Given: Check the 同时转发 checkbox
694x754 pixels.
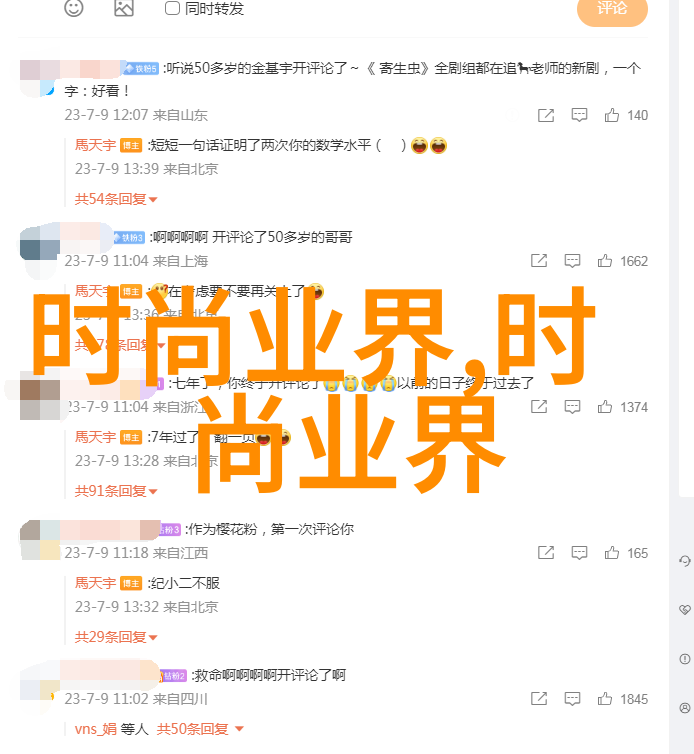Looking at the screenshot, I should 172,8.
